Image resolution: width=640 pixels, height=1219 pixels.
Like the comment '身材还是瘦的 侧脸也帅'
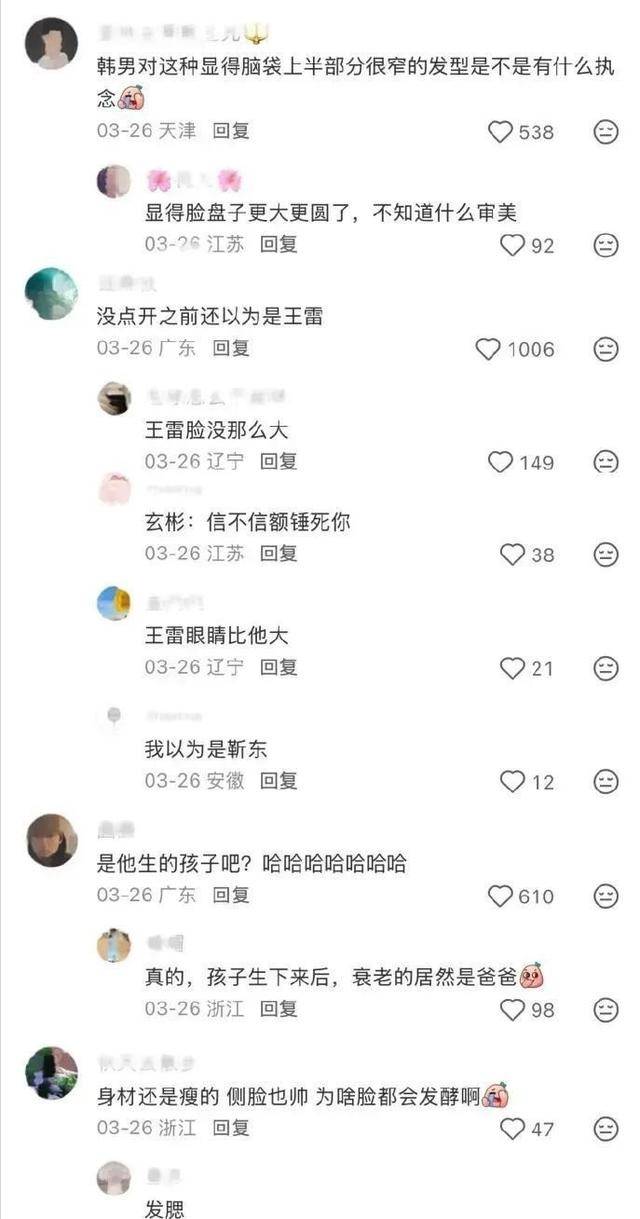512,1129
